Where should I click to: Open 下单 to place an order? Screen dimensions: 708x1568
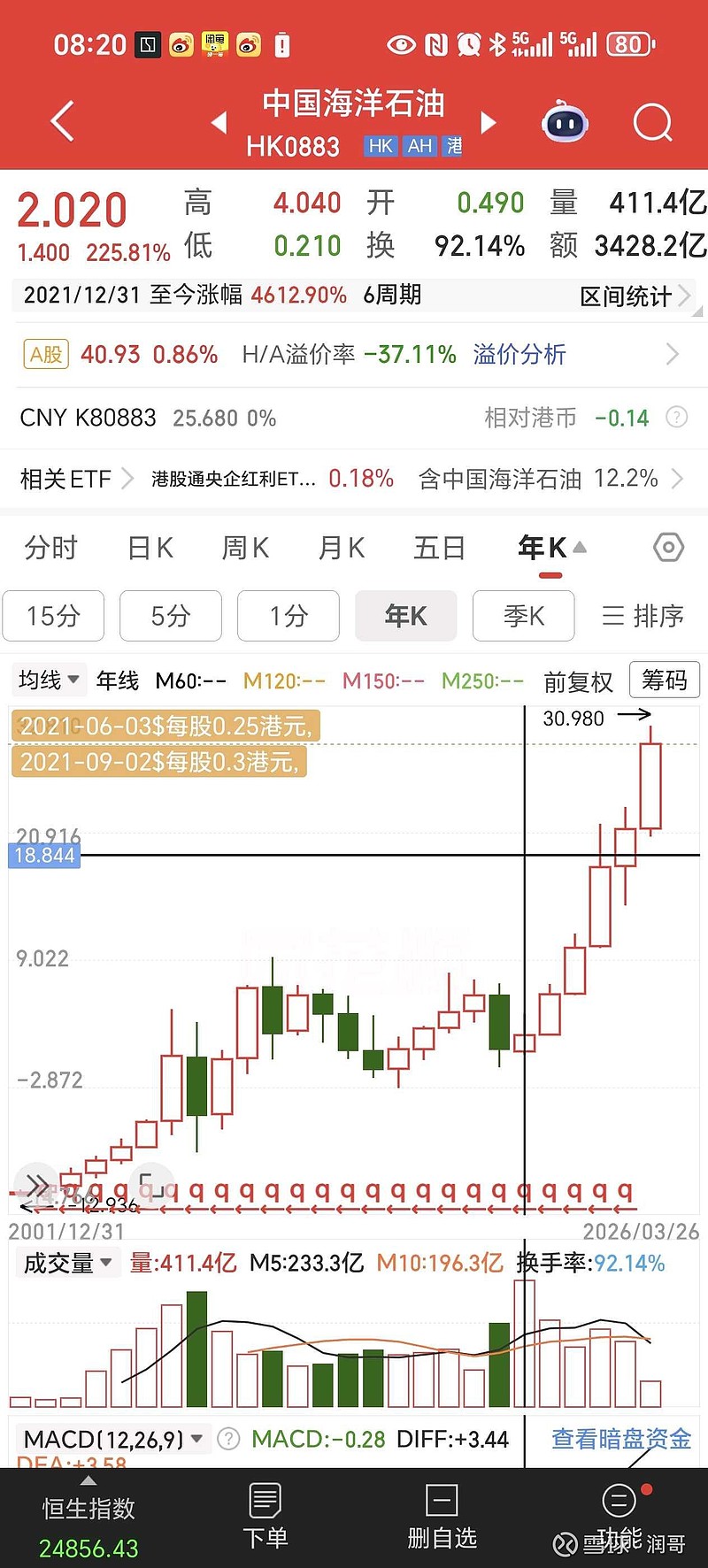(265, 1517)
